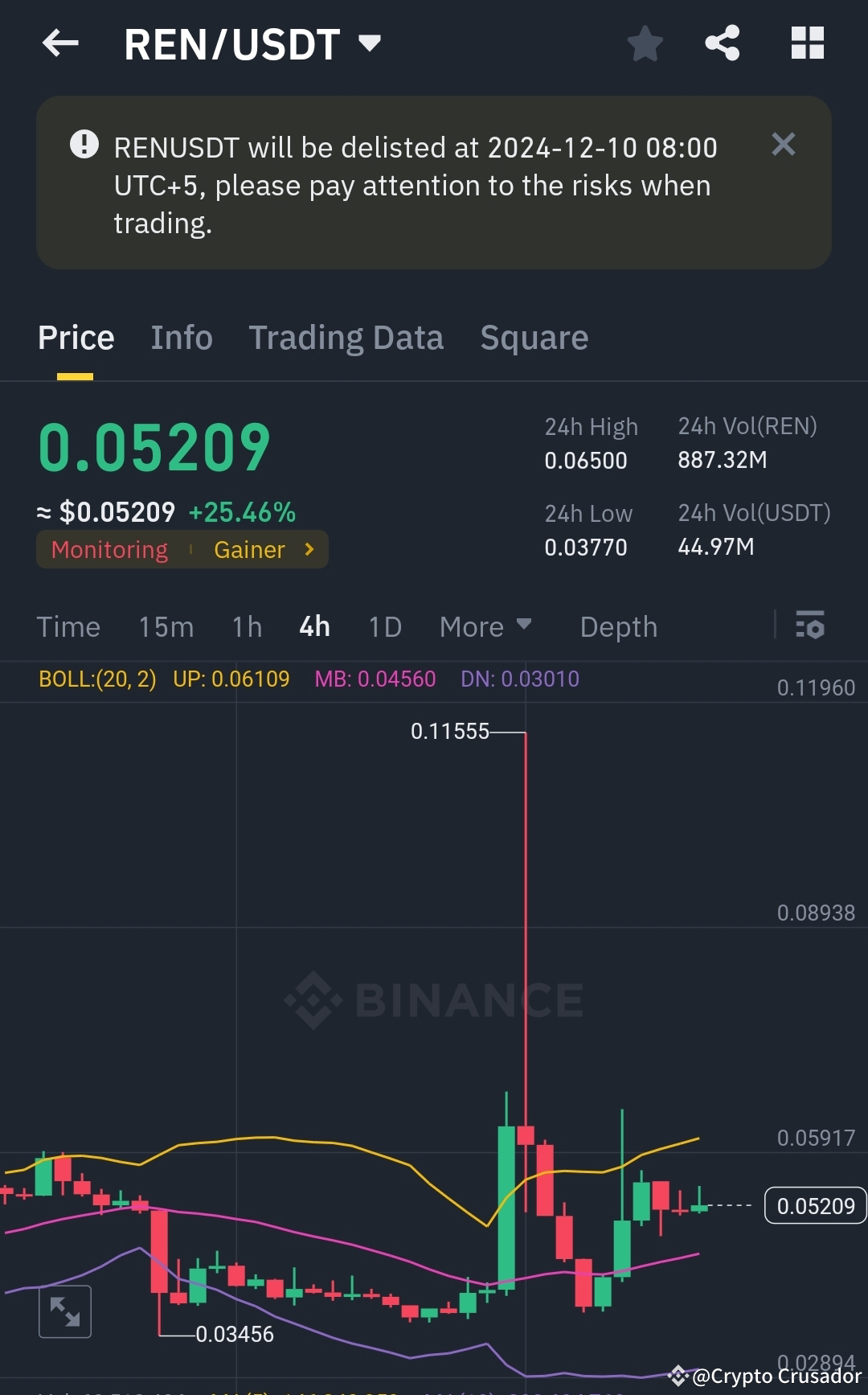The height and width of the screenshot is (1395, 868).
Task: View the Depth chart
Action: 618,626
